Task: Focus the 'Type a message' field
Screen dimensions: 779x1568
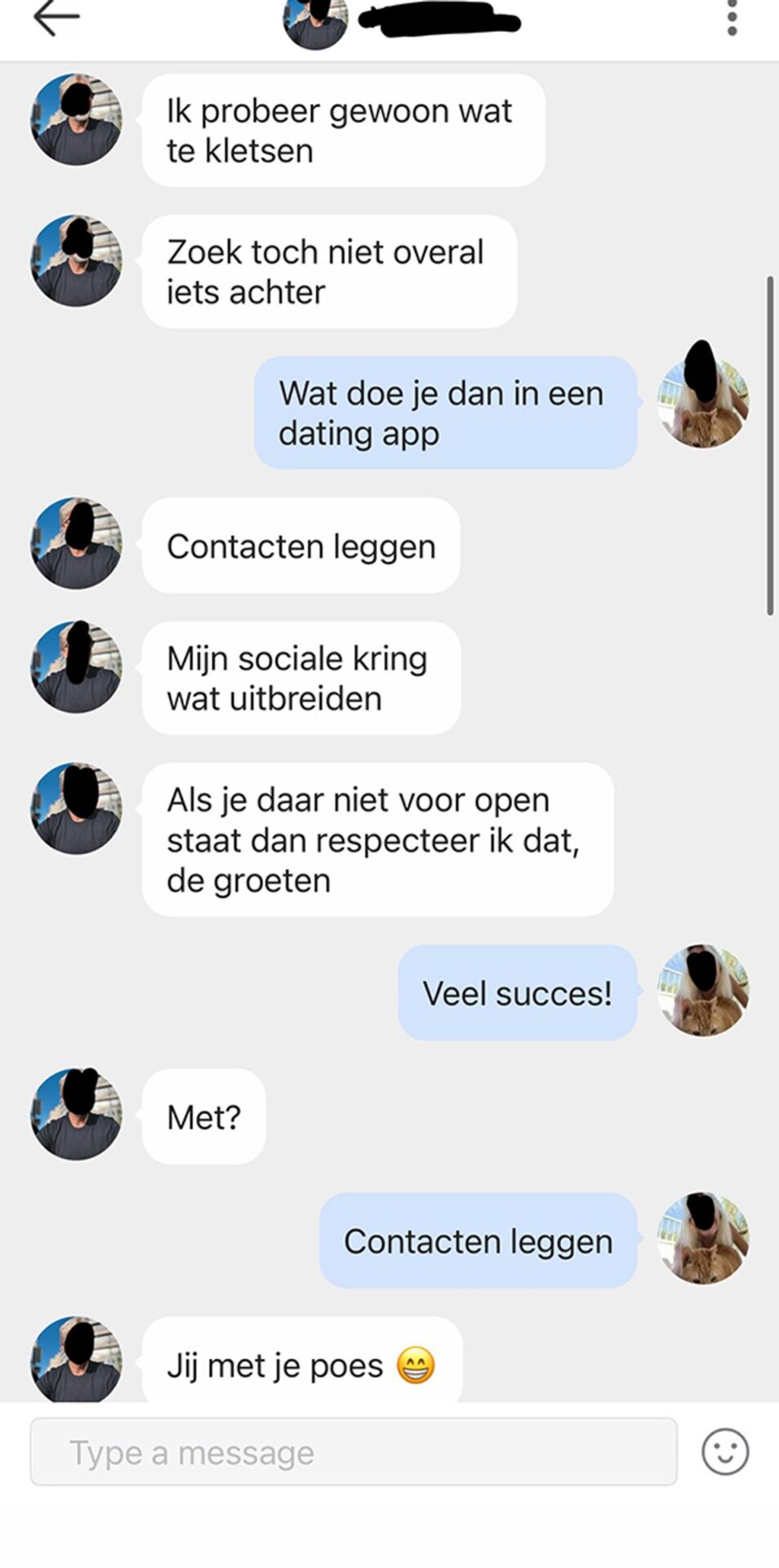Action: (x=353, y=1452)
